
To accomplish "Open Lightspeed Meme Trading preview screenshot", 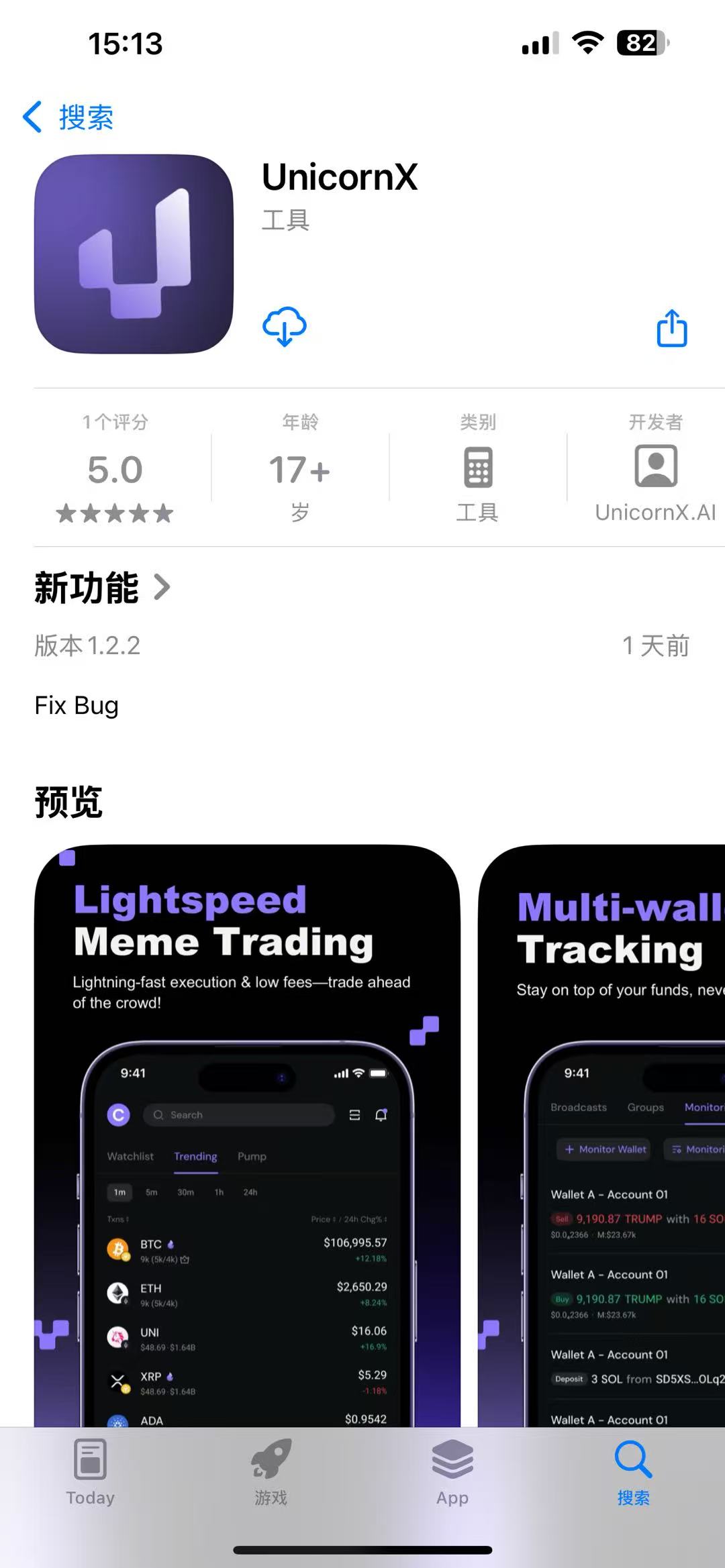I will 247,1134.
